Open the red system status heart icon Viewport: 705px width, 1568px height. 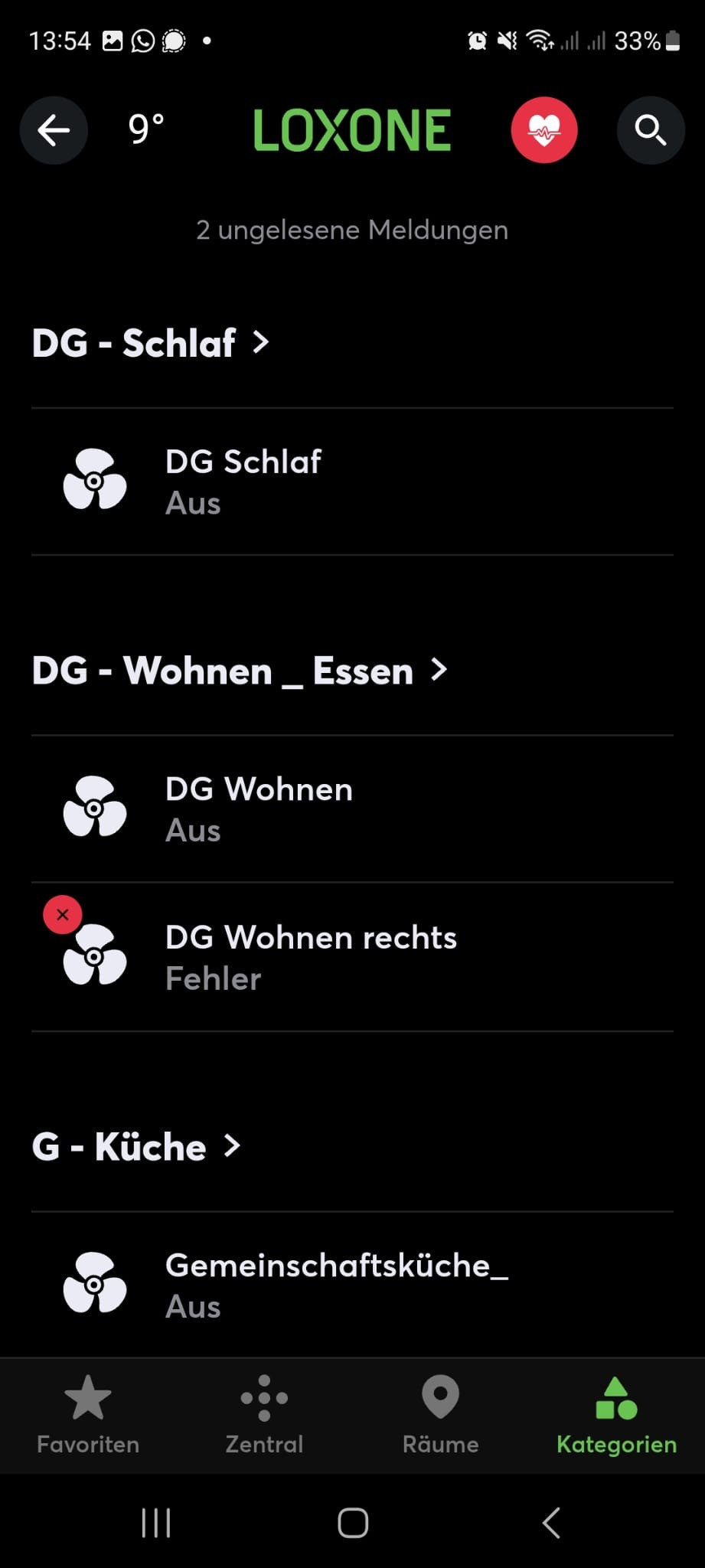click(x=543, y=130)
